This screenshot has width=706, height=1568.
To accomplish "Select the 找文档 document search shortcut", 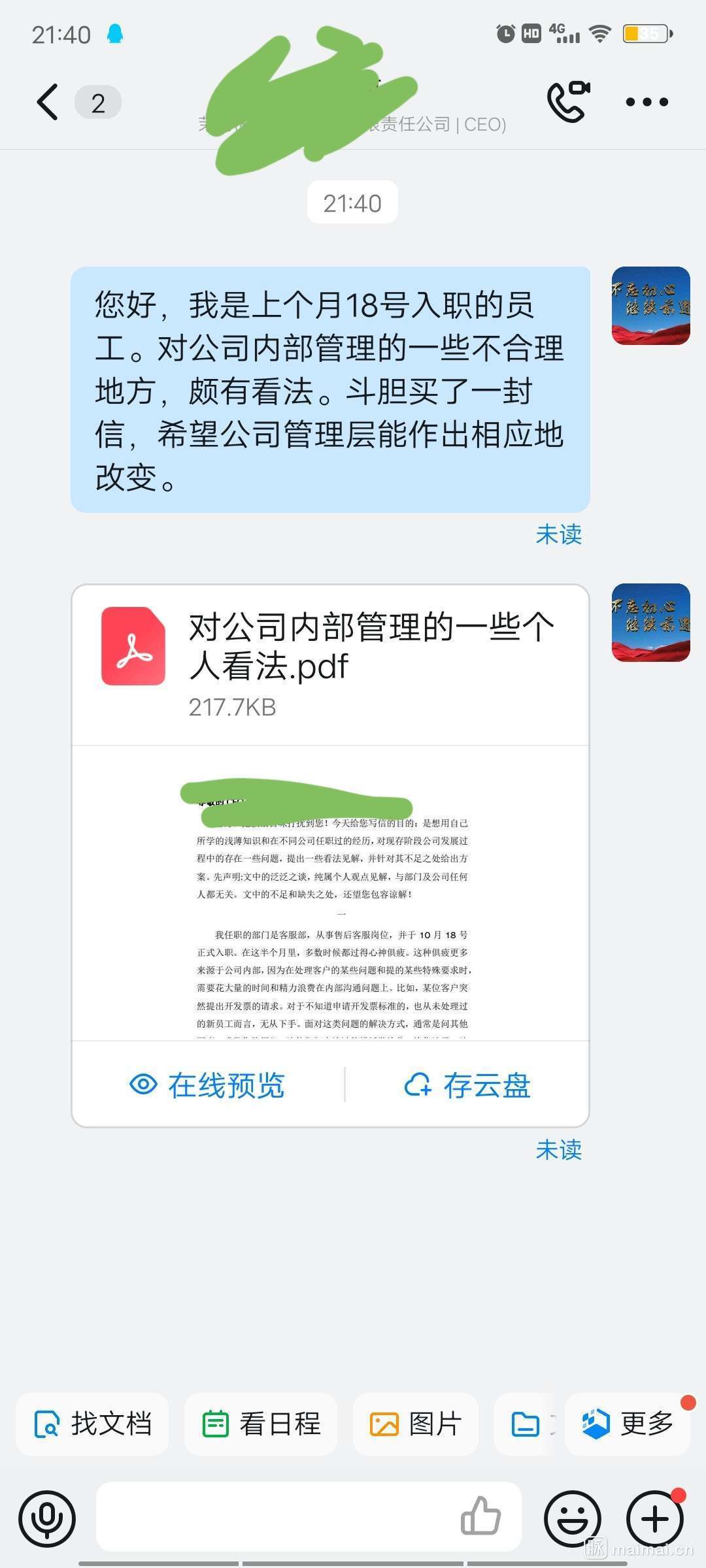I will (92, 1424).
